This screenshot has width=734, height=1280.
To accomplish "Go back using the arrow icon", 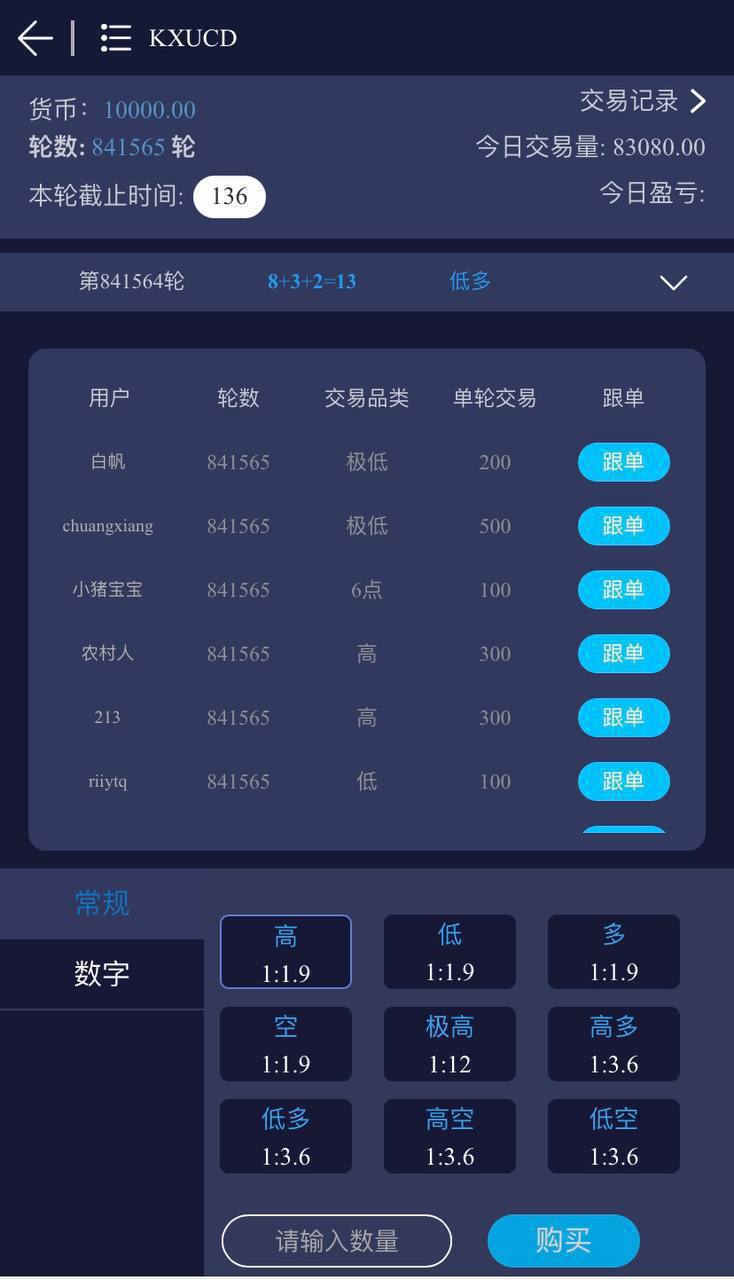I will (35, 38).
